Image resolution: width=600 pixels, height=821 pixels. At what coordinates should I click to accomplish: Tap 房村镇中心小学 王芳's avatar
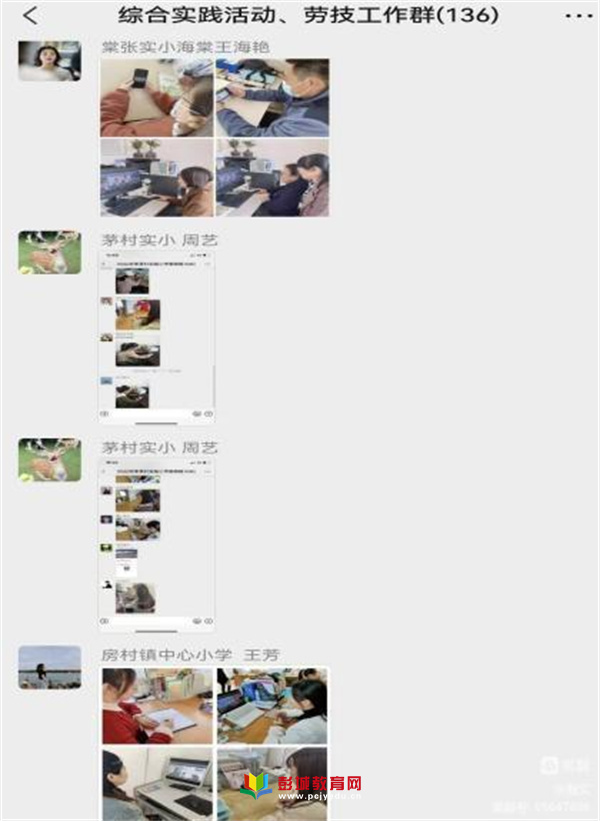click(x=49, y=667)
